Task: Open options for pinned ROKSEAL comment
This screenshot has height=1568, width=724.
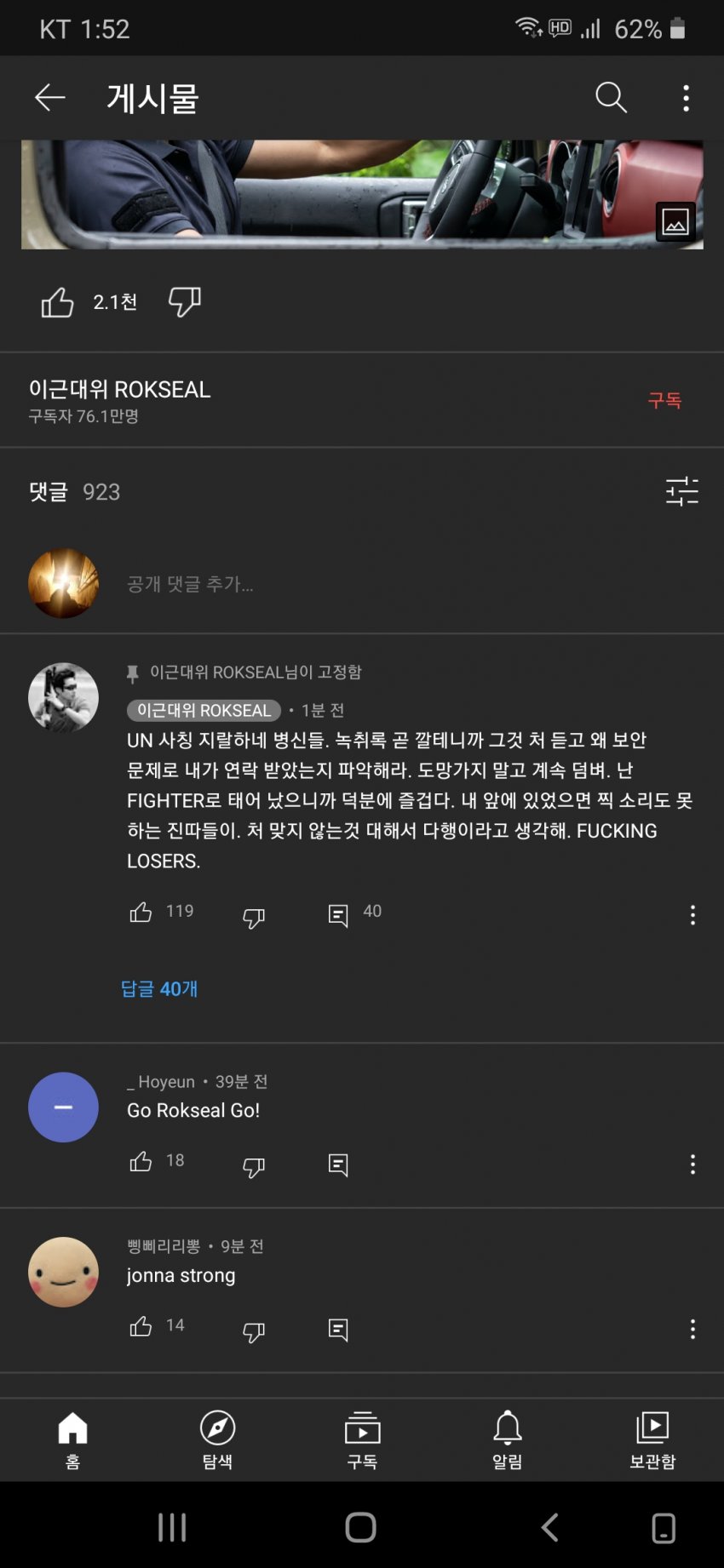Action: (692, 915)
